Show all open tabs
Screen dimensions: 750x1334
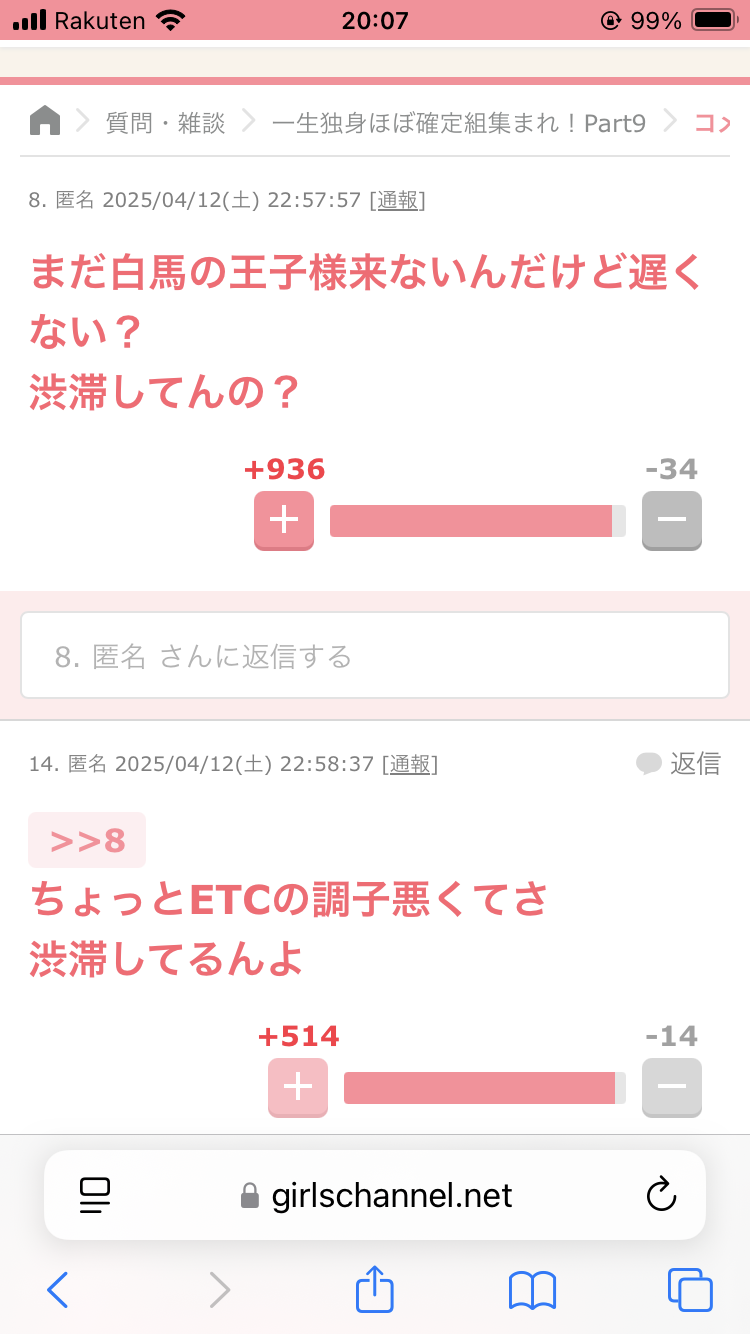click(x=690, y=1290)
